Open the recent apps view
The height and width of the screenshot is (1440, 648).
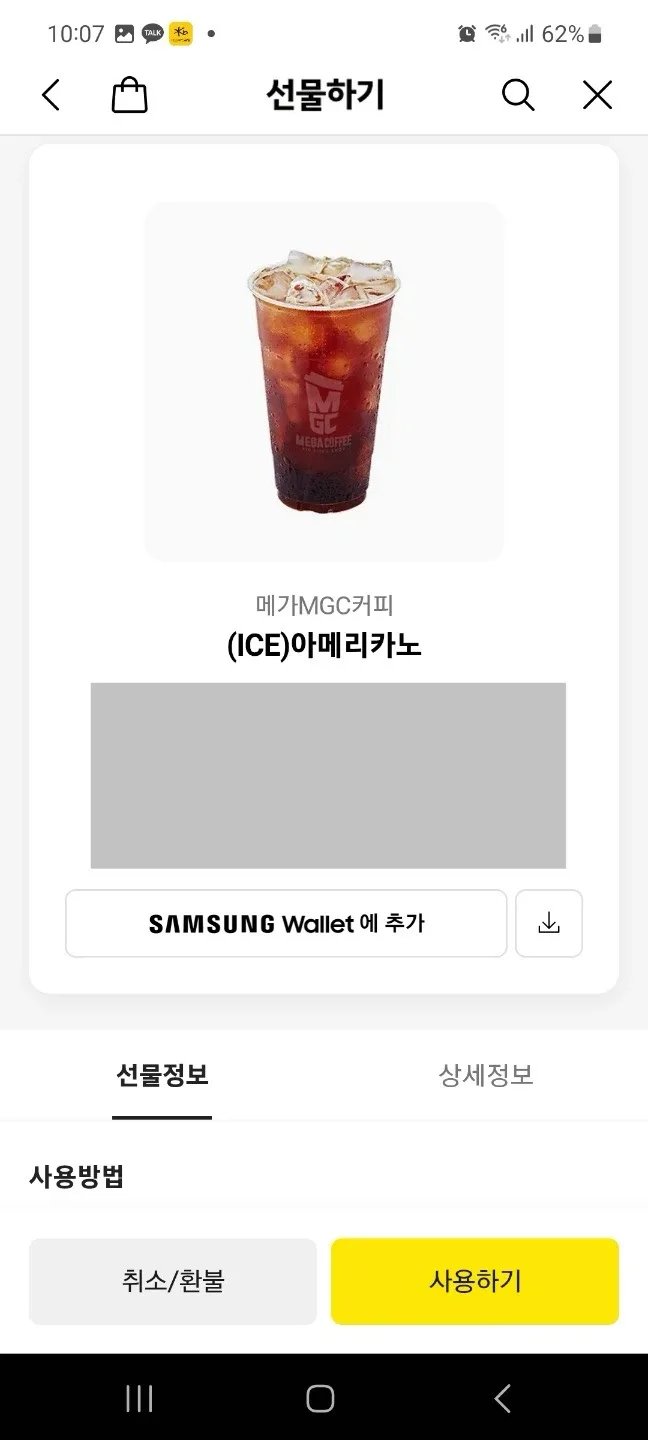pos(139,1398)
